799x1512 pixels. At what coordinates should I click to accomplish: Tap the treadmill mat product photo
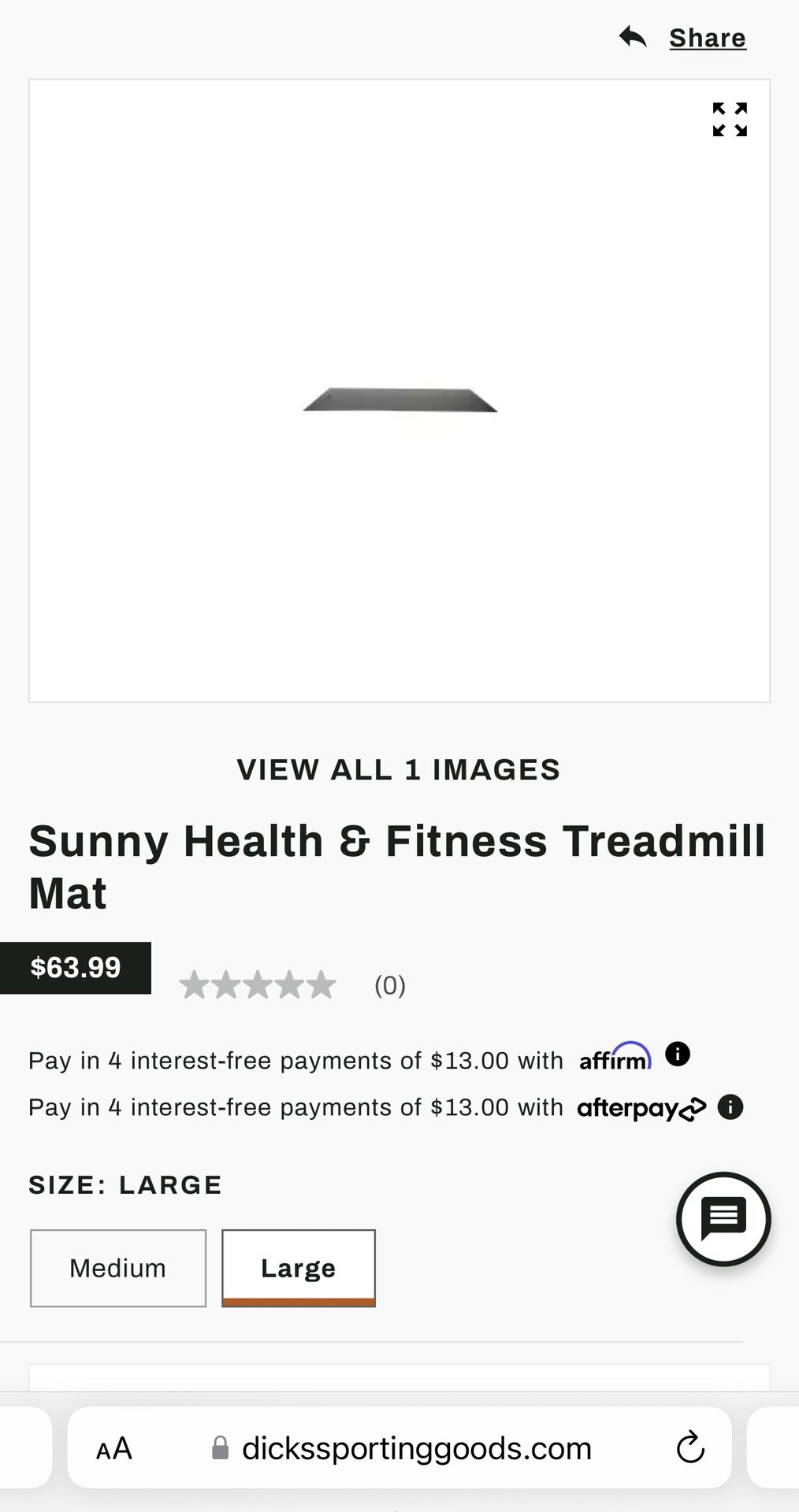[x=399, y=400]
